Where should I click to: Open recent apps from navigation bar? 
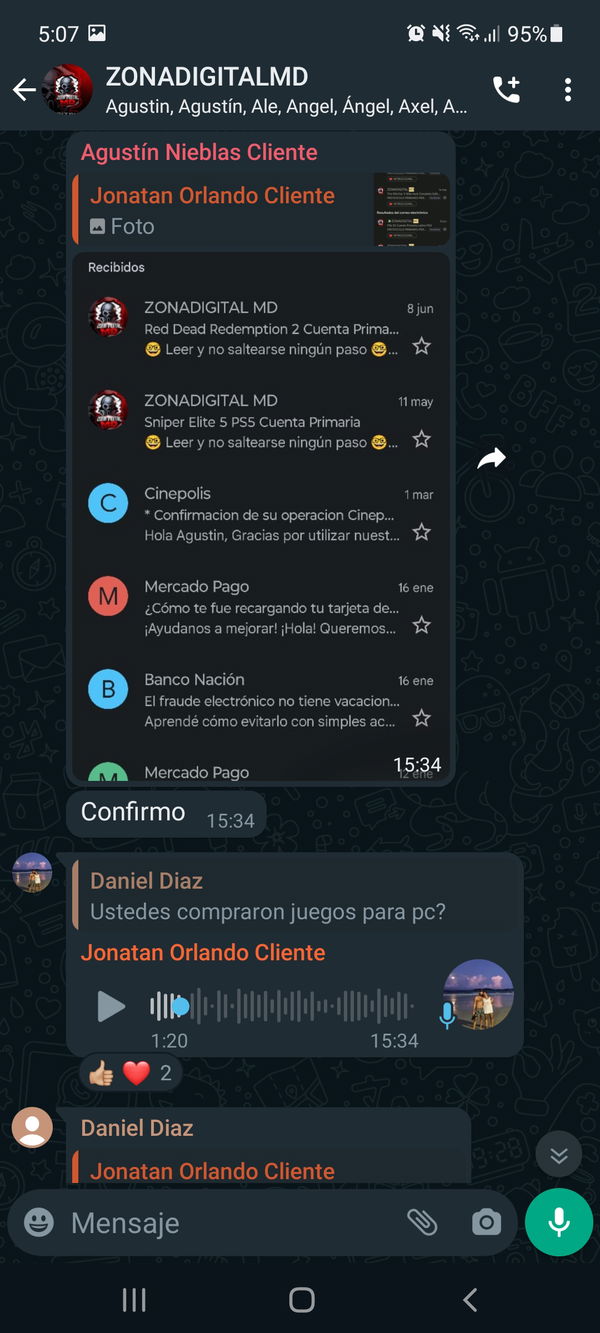pos(133,1299)
